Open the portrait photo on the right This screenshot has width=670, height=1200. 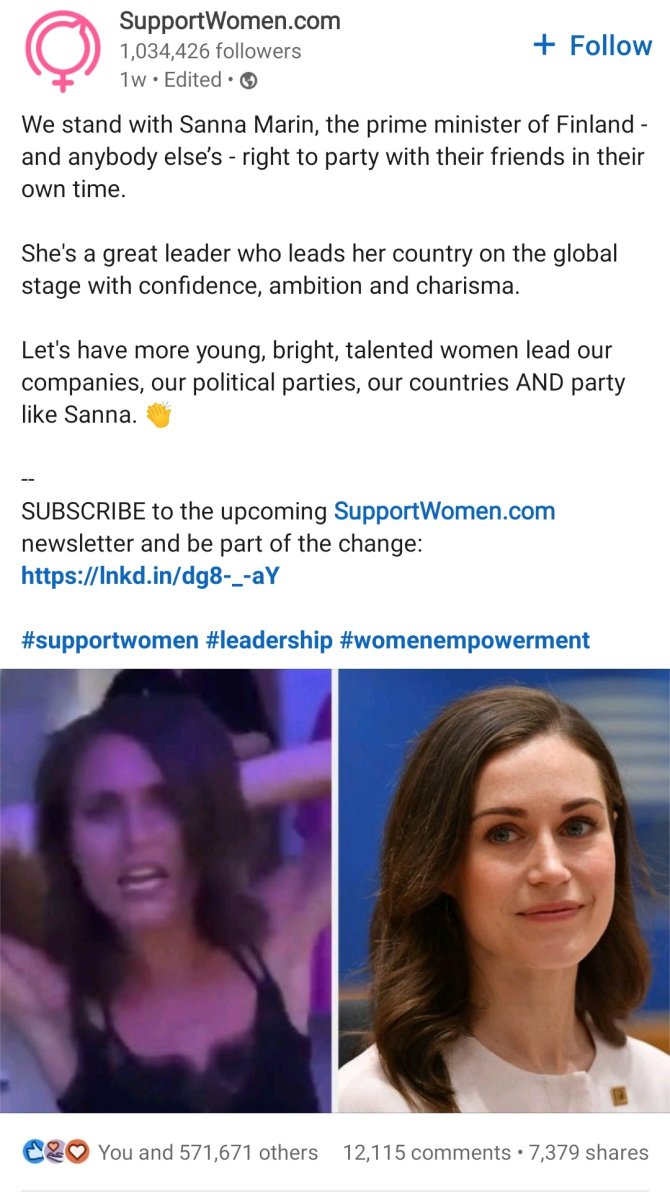[504, 890]
